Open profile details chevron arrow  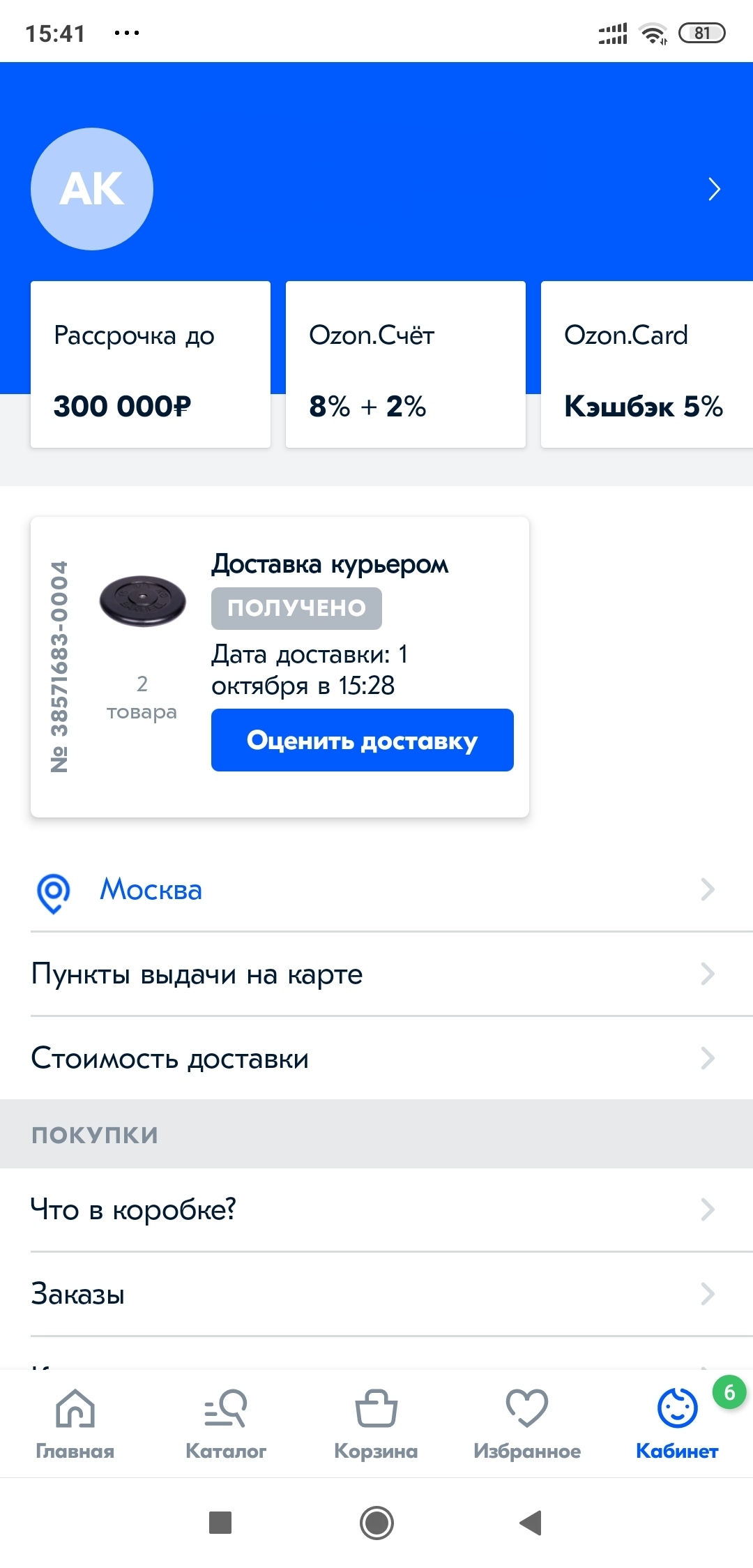click(x=713, y=189)
